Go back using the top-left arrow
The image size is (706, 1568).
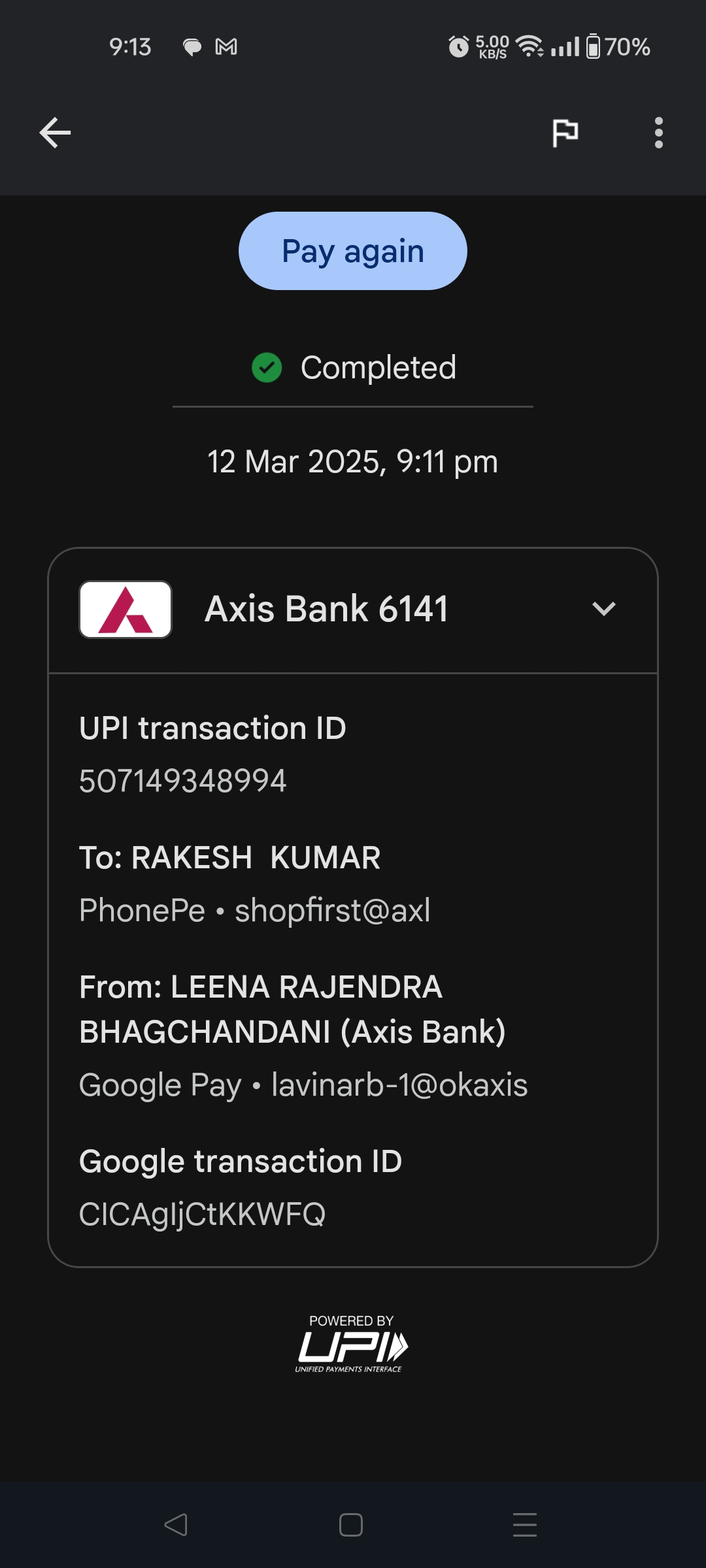55,133
